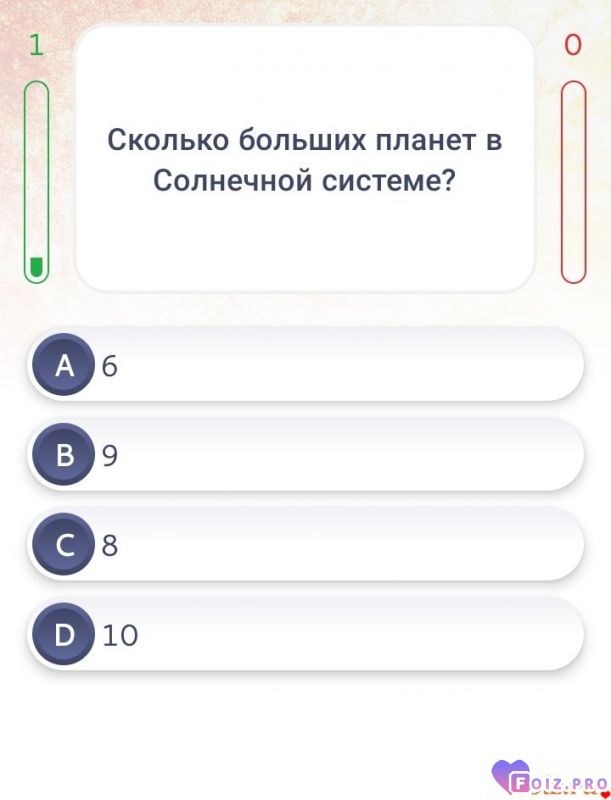Viewport: 611px width, 800px height.
Task: Select answer A with value 6
Action: click(x=305, y=365)
